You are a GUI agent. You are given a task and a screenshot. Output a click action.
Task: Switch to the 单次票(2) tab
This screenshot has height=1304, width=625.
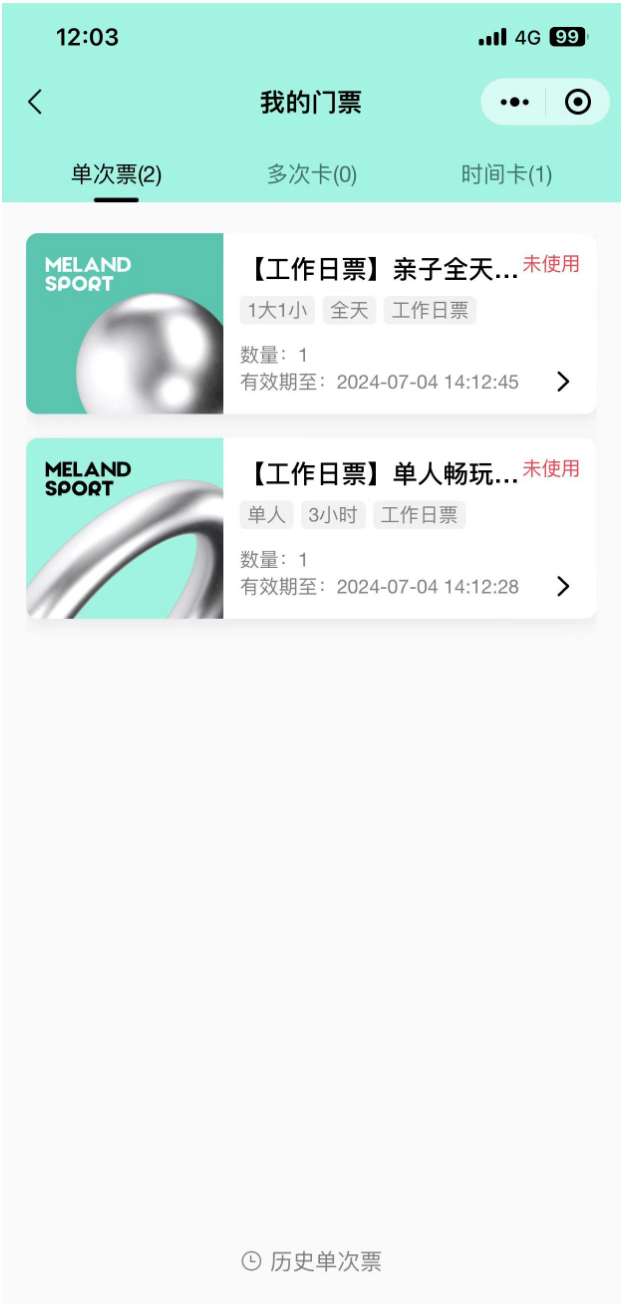pyautogui.click(x=116, y=175)
